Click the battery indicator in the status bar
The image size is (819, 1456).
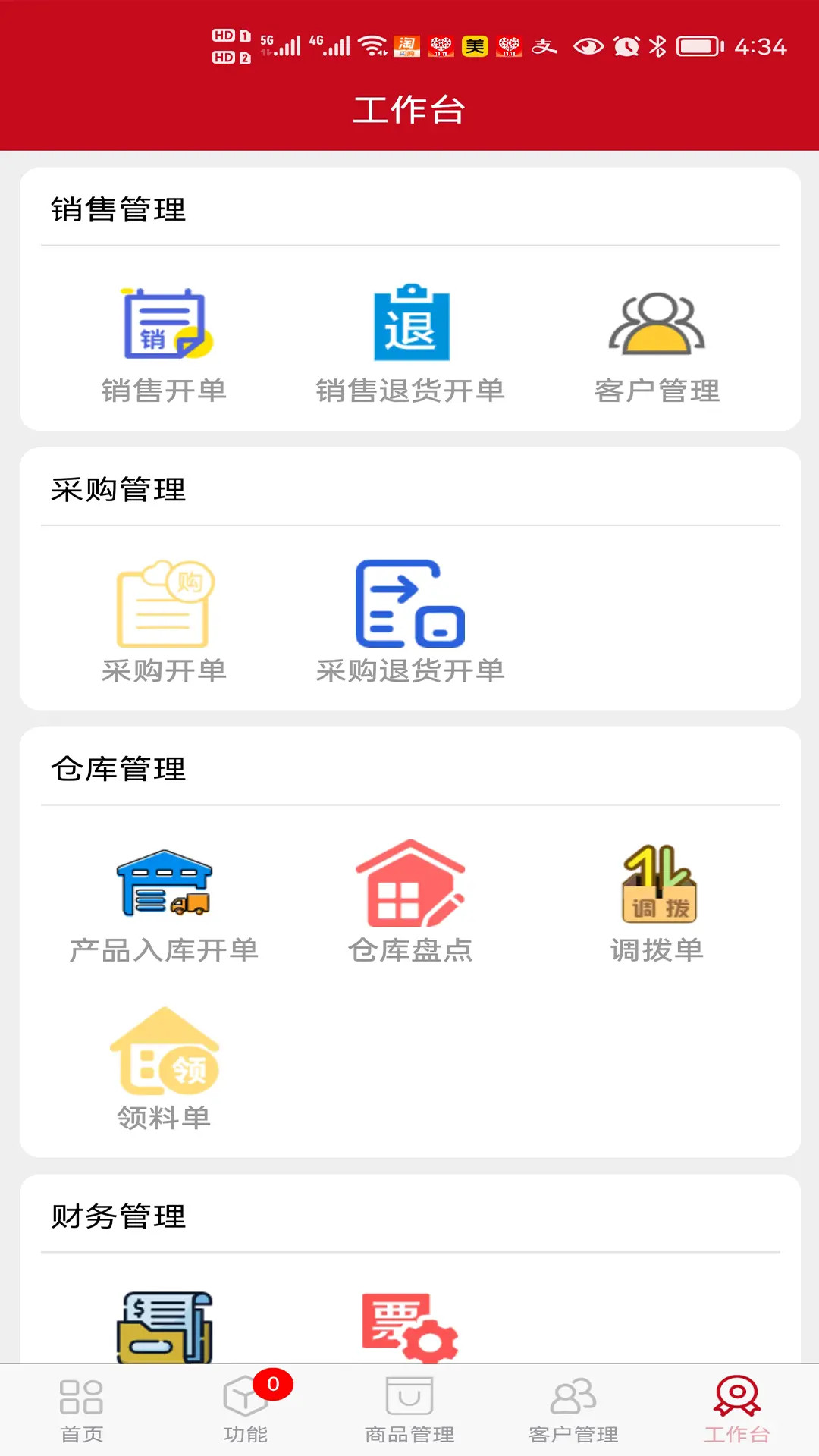click(x=698, y=45)
